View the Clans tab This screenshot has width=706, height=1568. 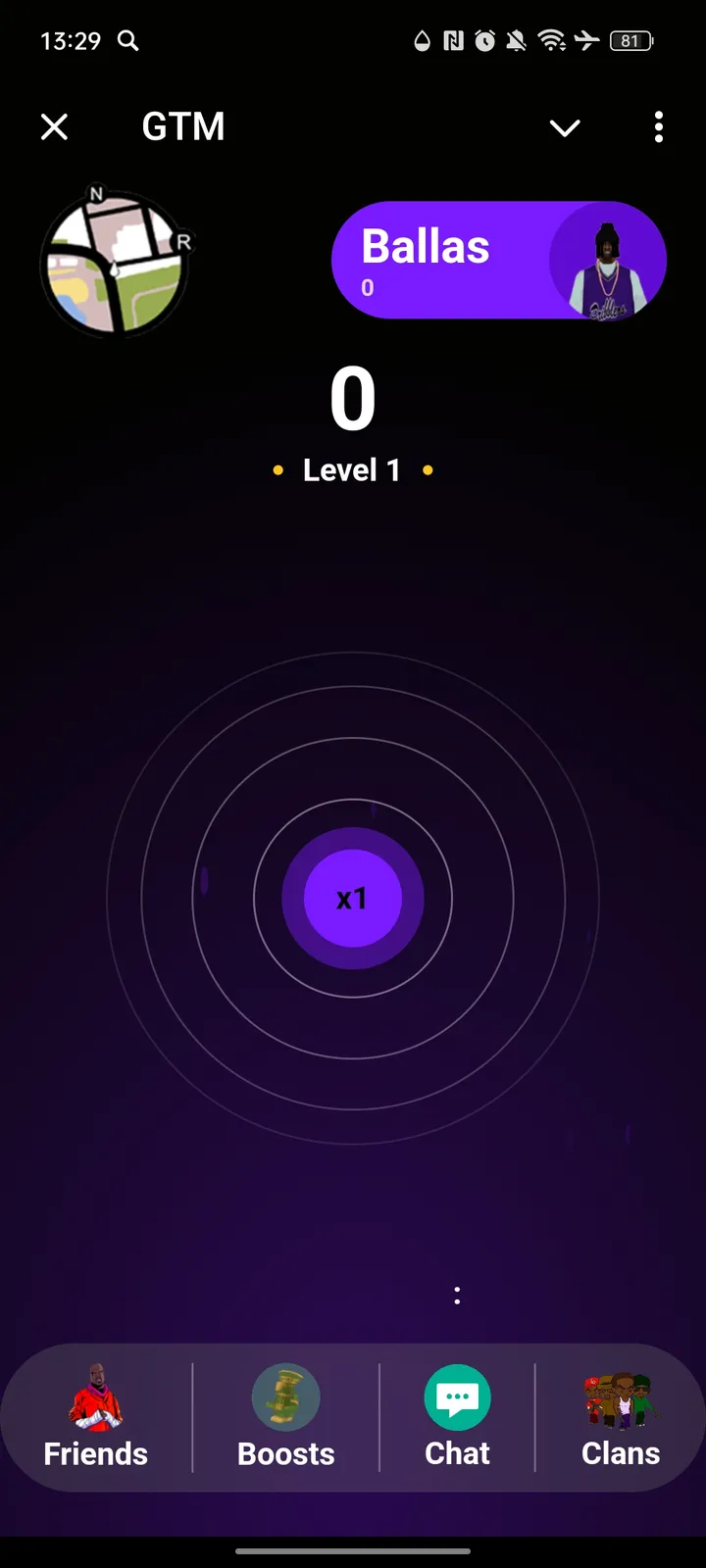[x=621, y=1417]
